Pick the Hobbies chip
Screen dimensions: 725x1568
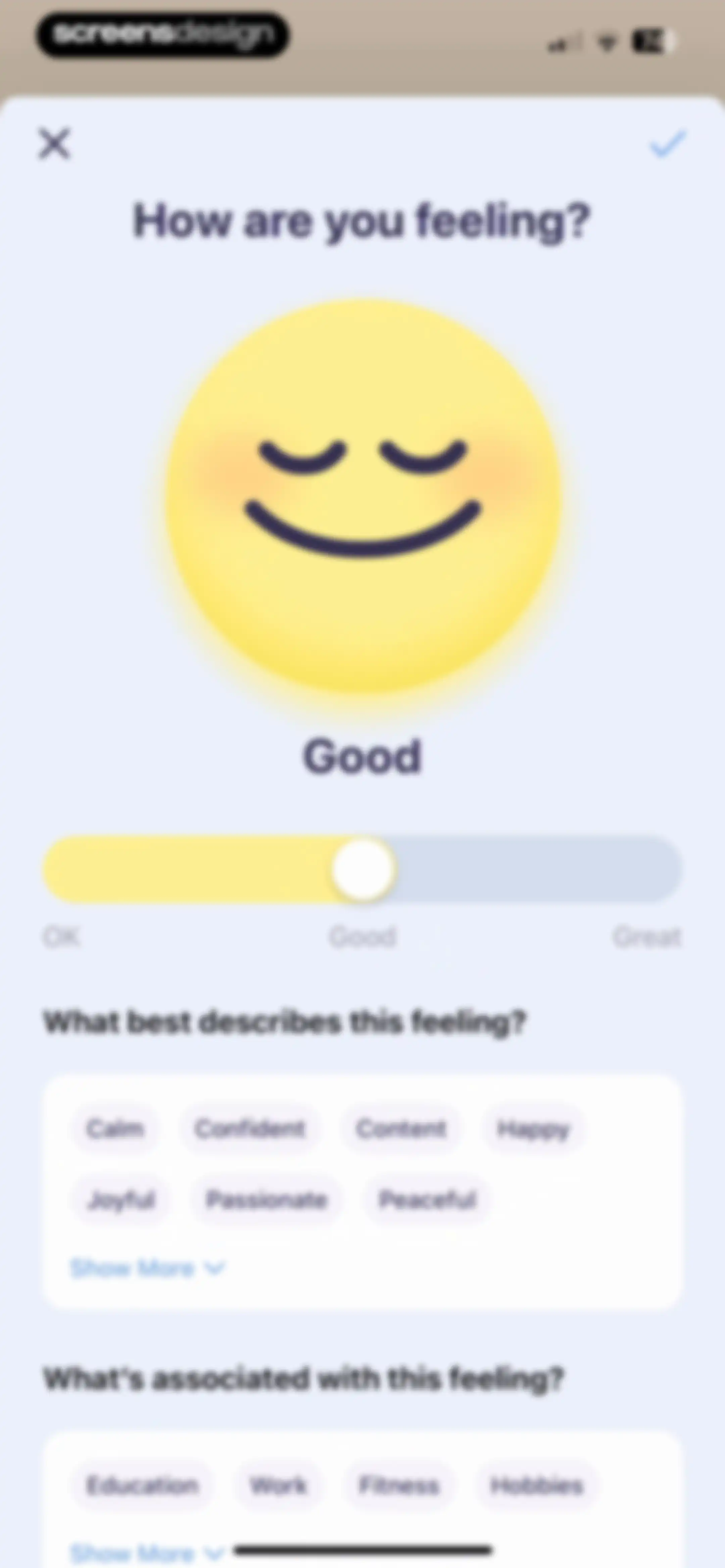[537, 1486]
